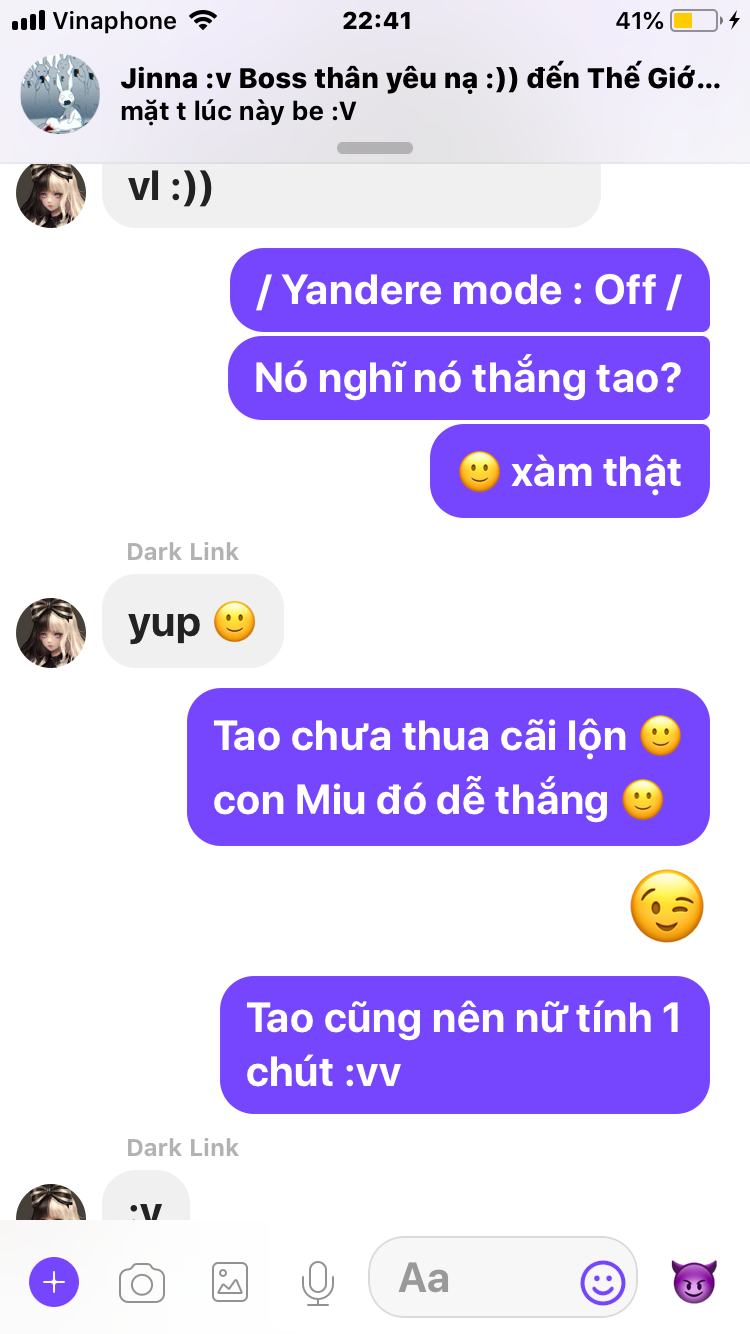Open the emoji picker smiley icon
The image size is (750, 1334).
point(603,1281)
